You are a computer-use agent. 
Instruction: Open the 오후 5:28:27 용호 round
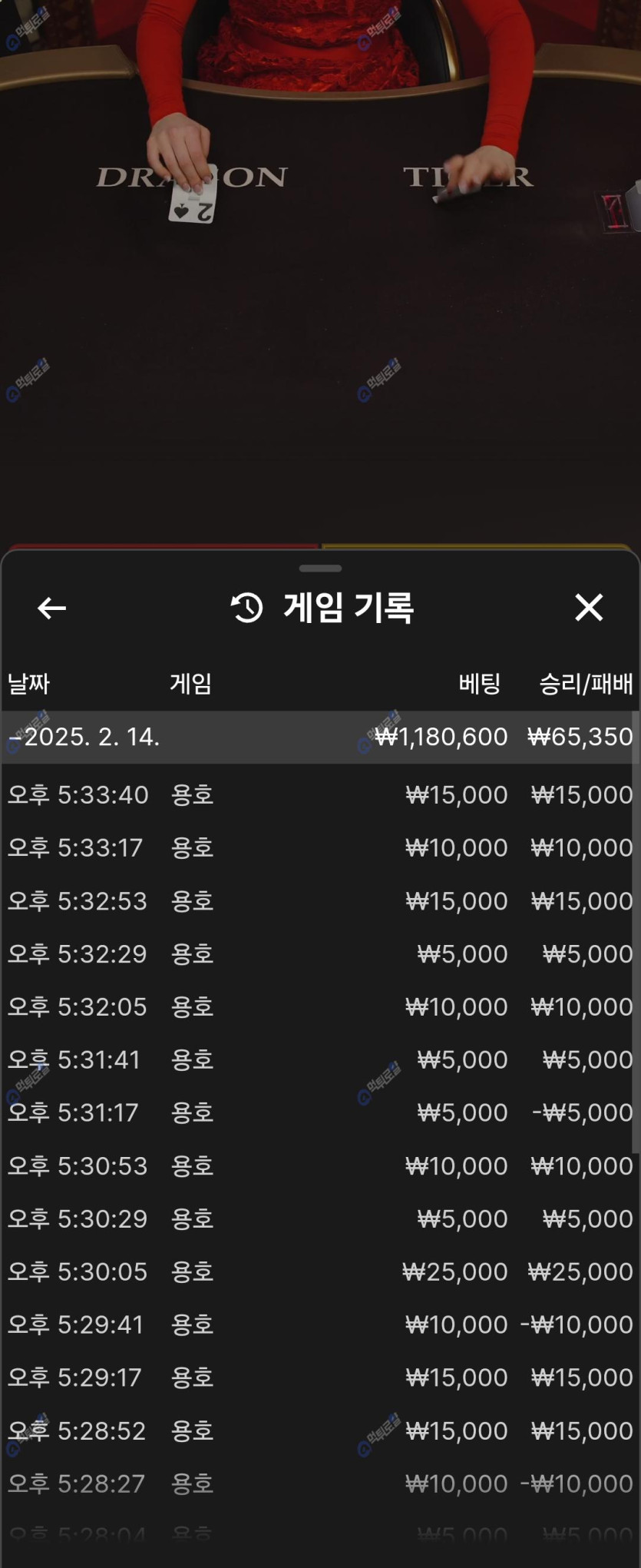point(319,1483)
